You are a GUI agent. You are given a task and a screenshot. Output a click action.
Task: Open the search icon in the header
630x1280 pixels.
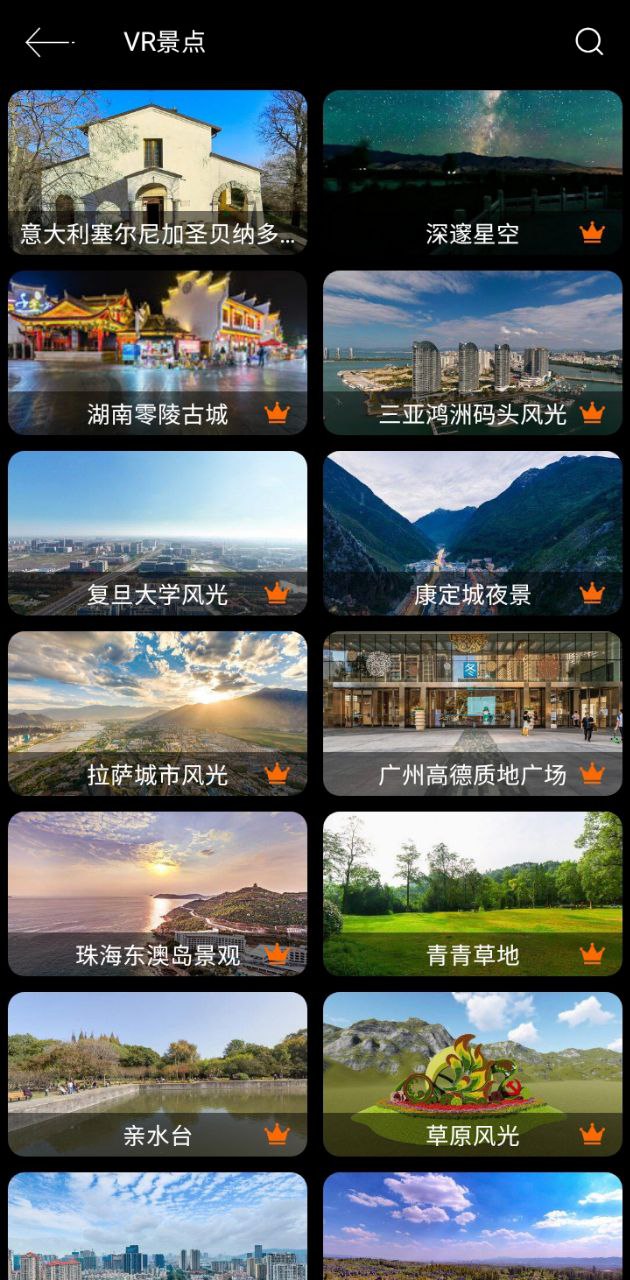pos(589,42)
